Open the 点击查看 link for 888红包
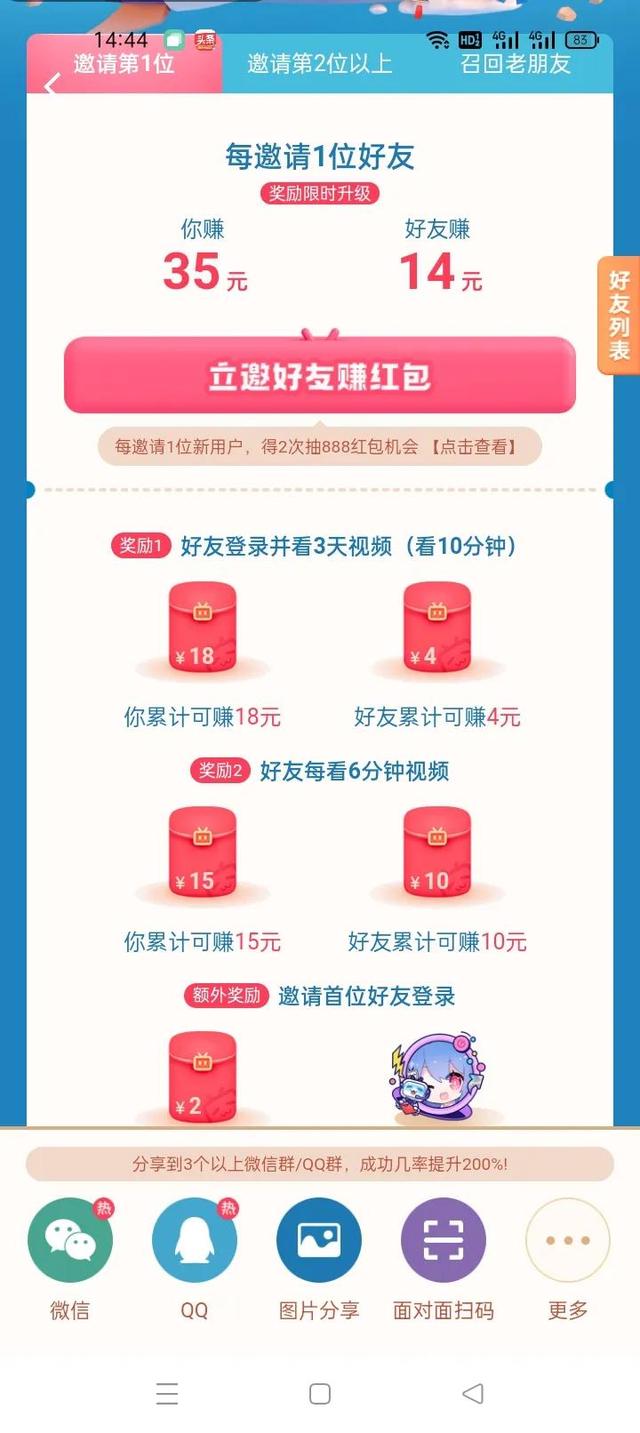The height and width of the screenshot is (1433, 640). (x=474, y=447)
